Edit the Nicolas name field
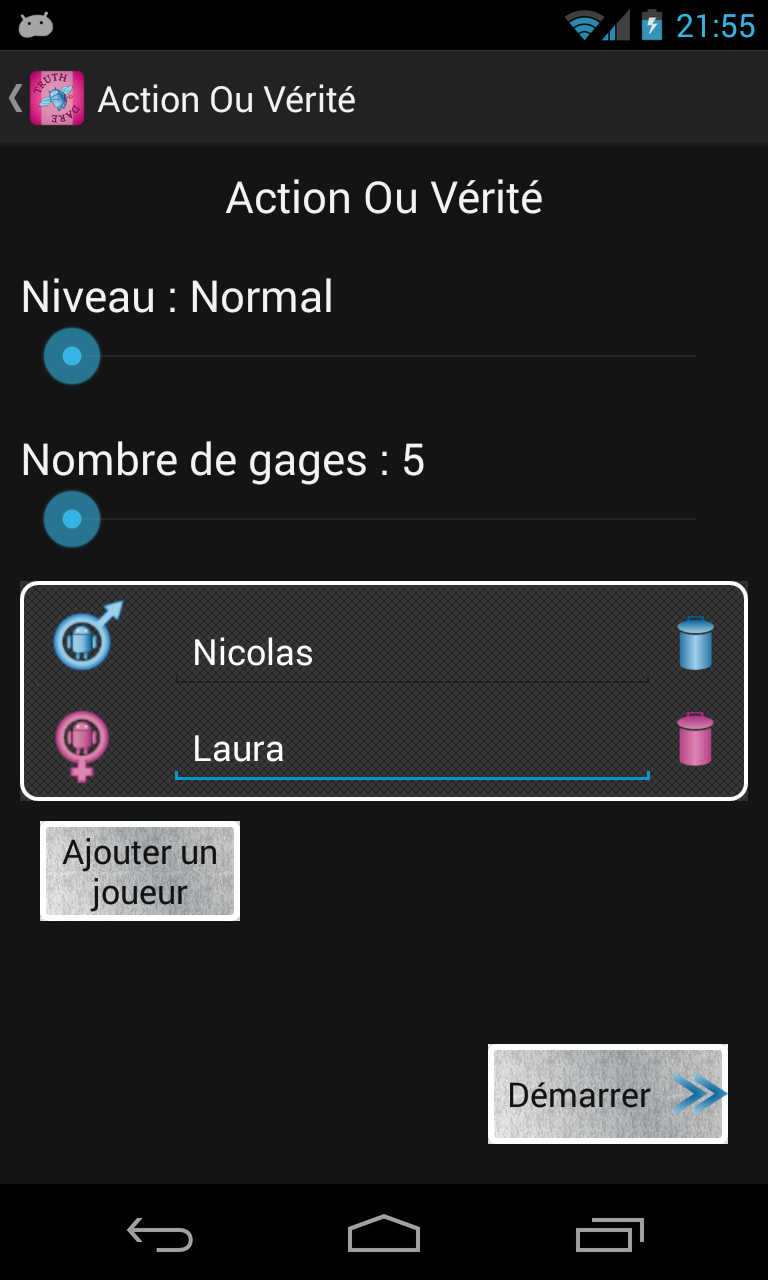Image resolution: width=768 pixels, height=1280 pixels. click(x=412, y=653)
